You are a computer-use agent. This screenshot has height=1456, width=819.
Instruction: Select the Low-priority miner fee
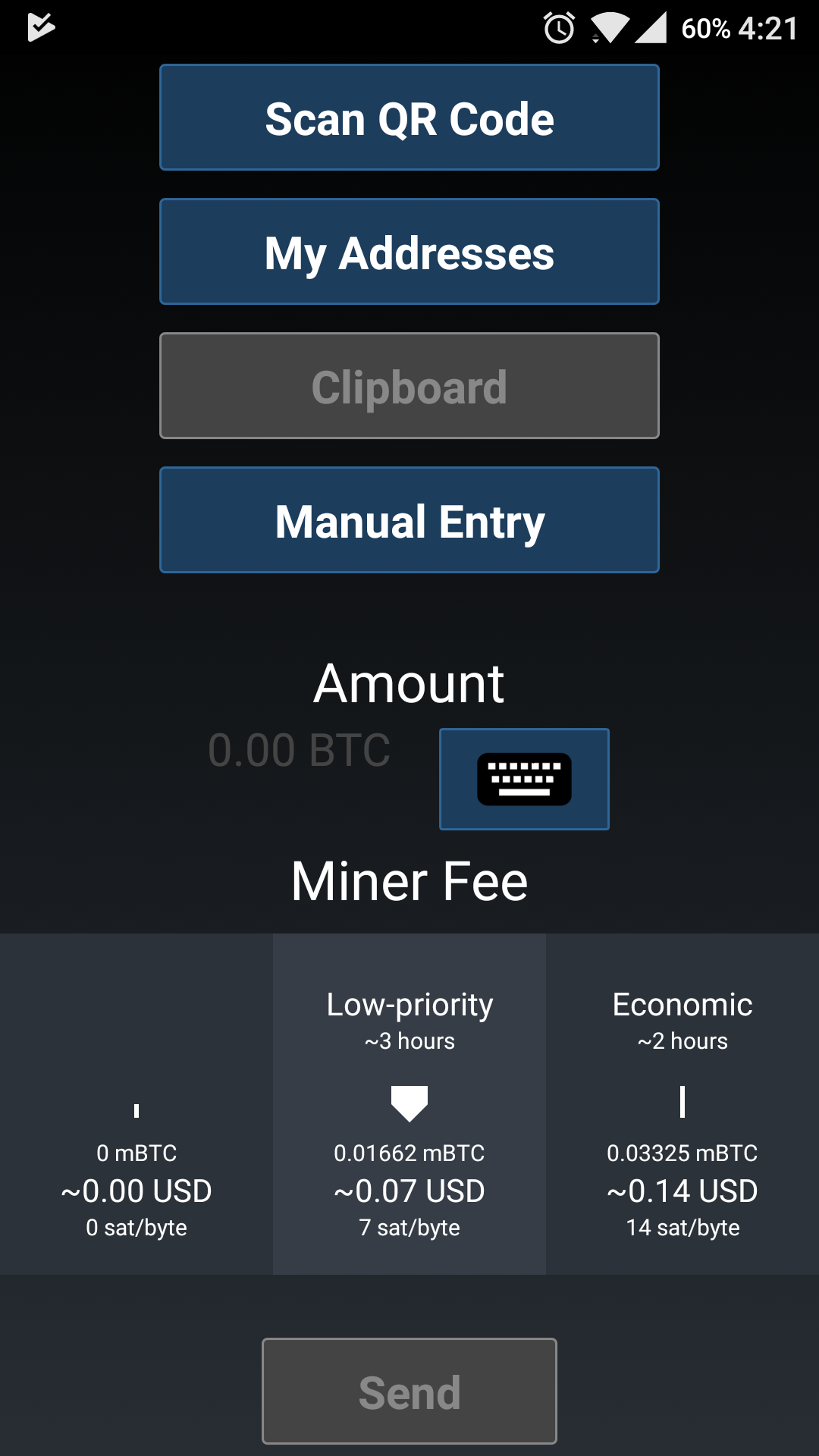pos(409,1104)
